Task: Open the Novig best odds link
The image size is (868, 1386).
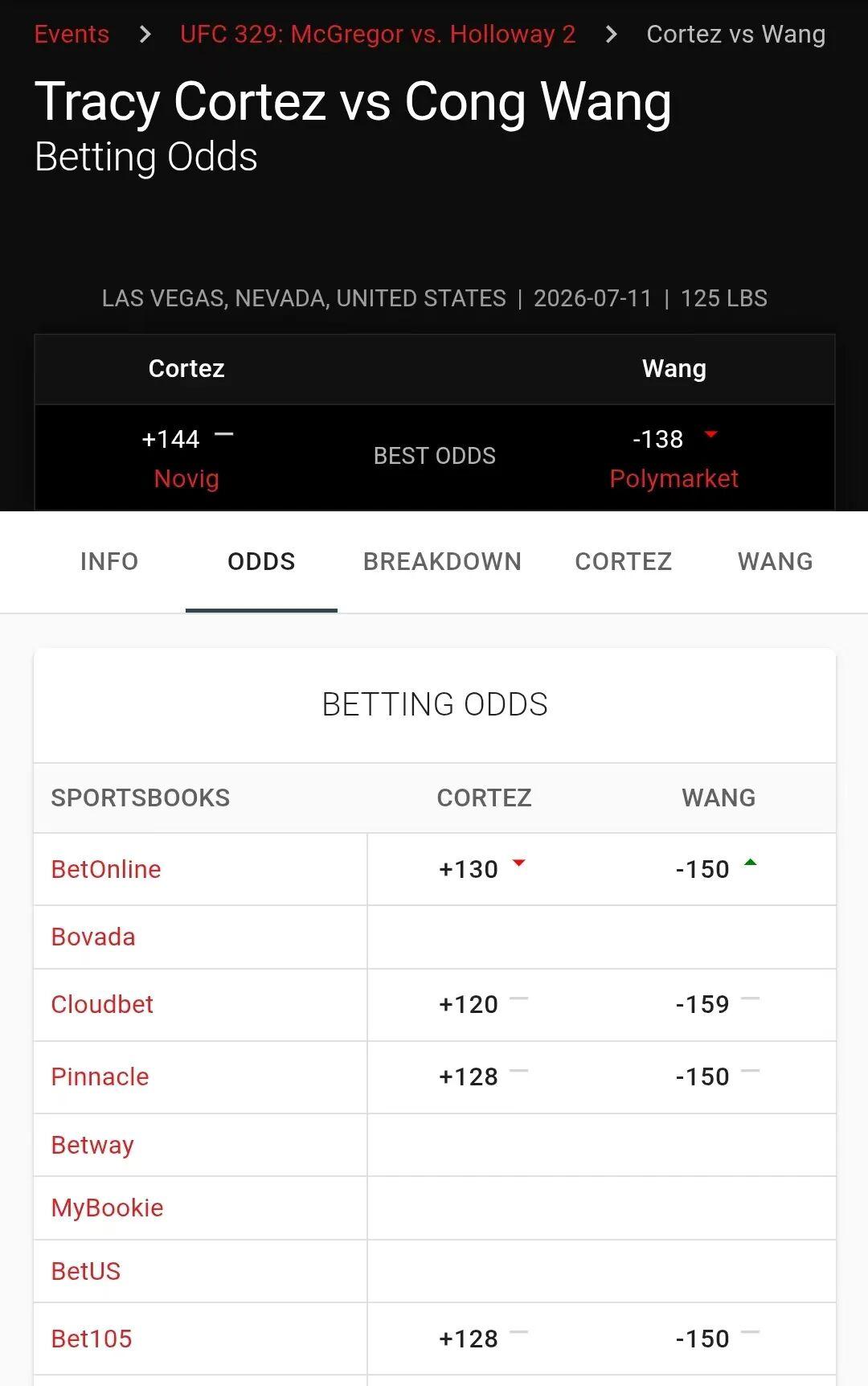Action: tap(186, 478)
